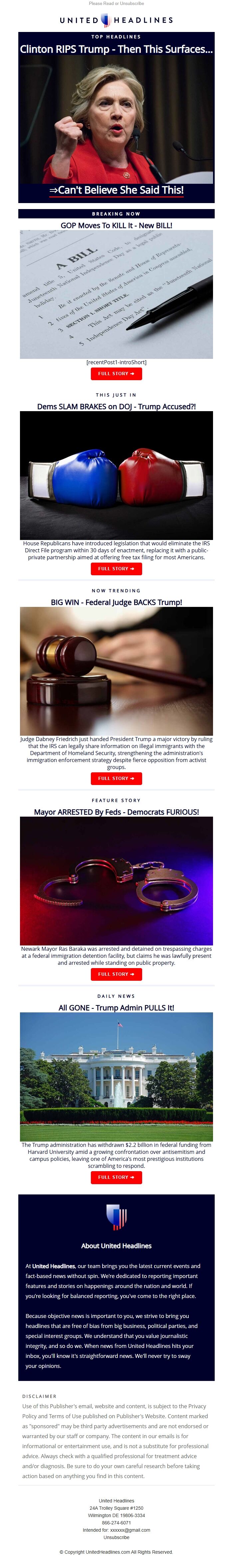The height and width of the screenshot is (1568, 233).
Task: Open the gavel image for the BIG WIN story
Action: click(116, 671)
